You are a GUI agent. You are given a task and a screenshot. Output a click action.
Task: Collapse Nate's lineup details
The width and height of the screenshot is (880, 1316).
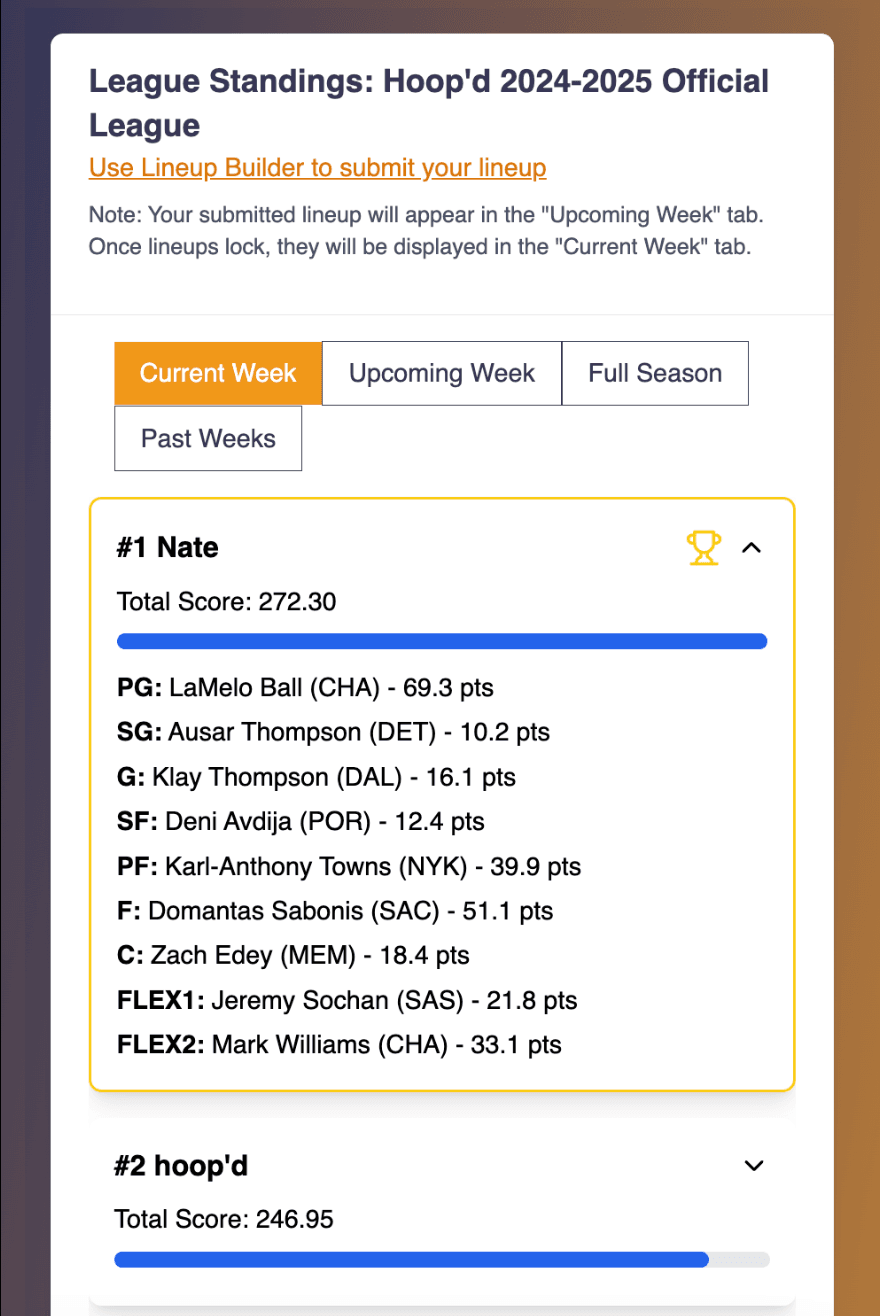[752, 547]
